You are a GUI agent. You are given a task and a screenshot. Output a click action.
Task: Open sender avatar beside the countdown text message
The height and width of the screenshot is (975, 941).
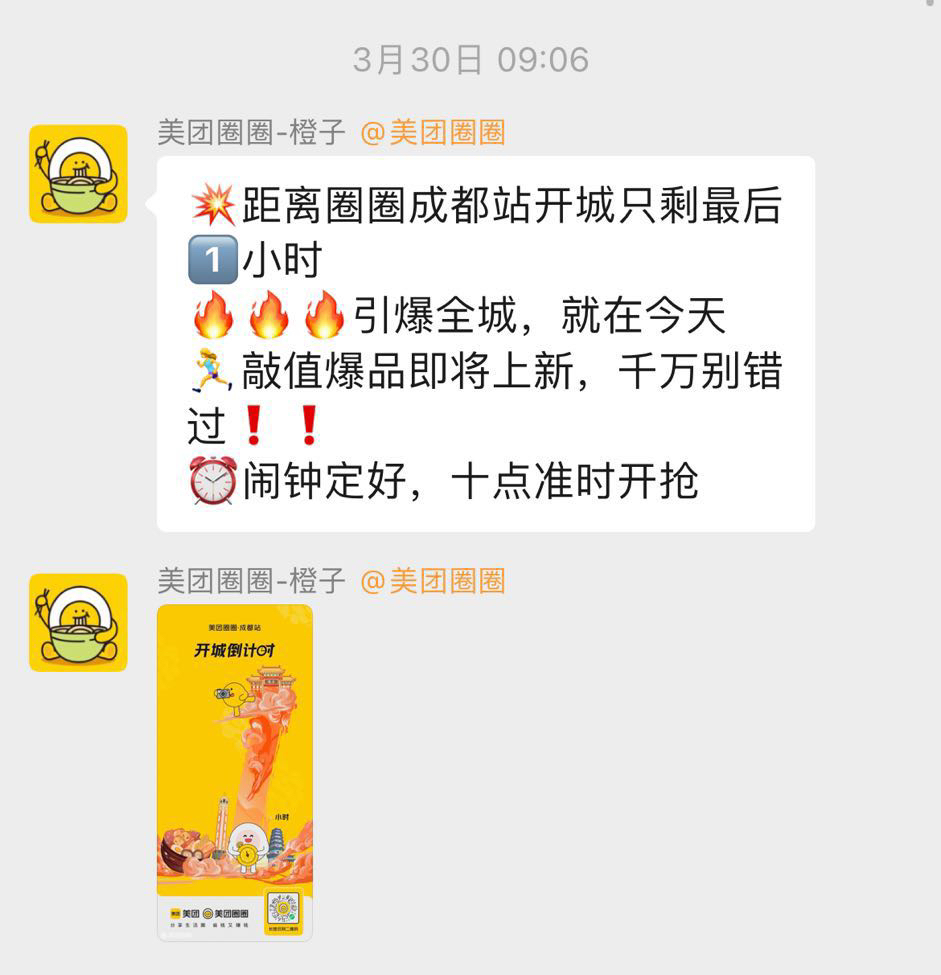(x=78, y=174)
